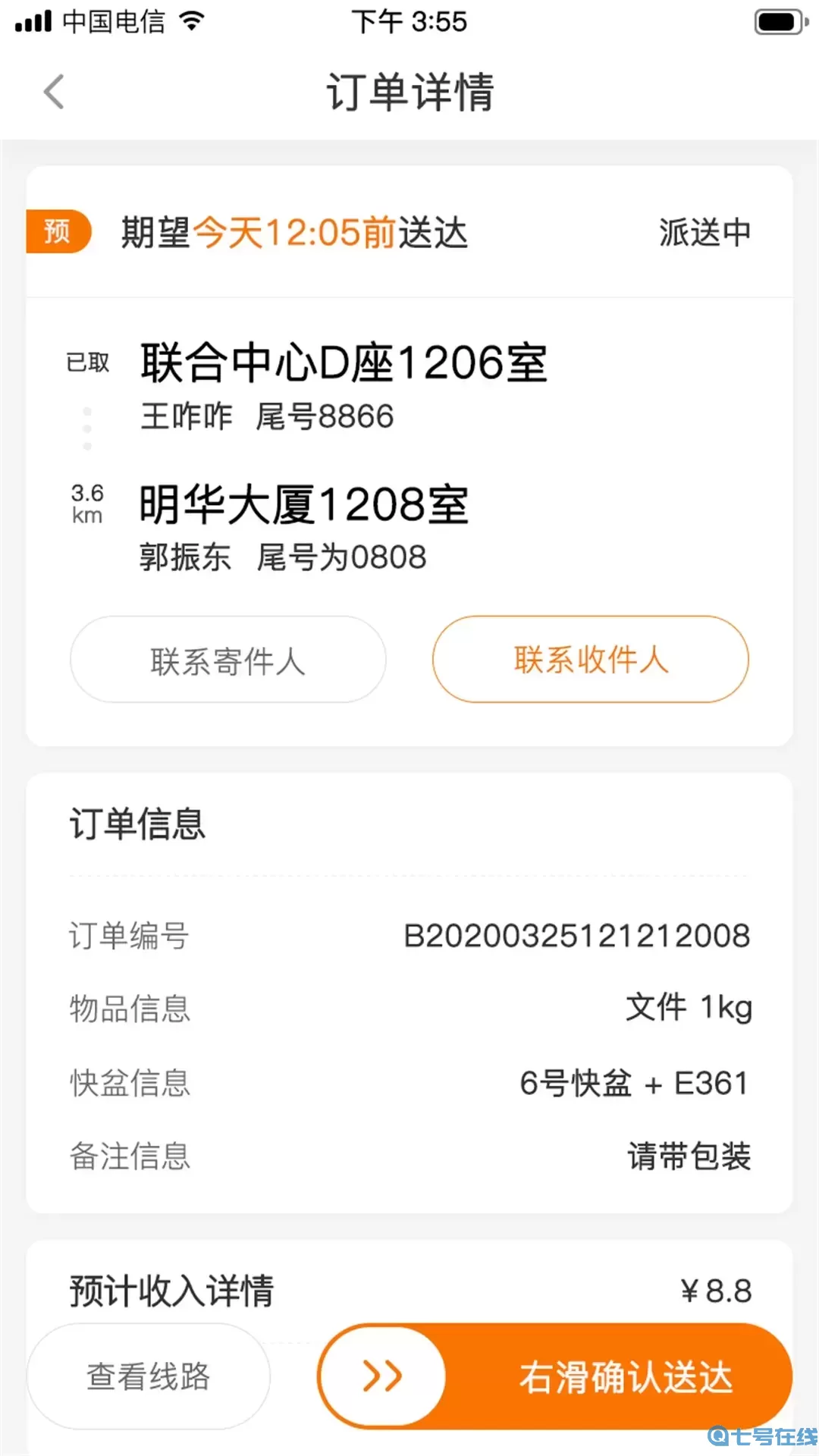This screenshot has height=1456, width=819.
Task: Tap the 联系寄件人 contact sender button
Action: point(227,659)
